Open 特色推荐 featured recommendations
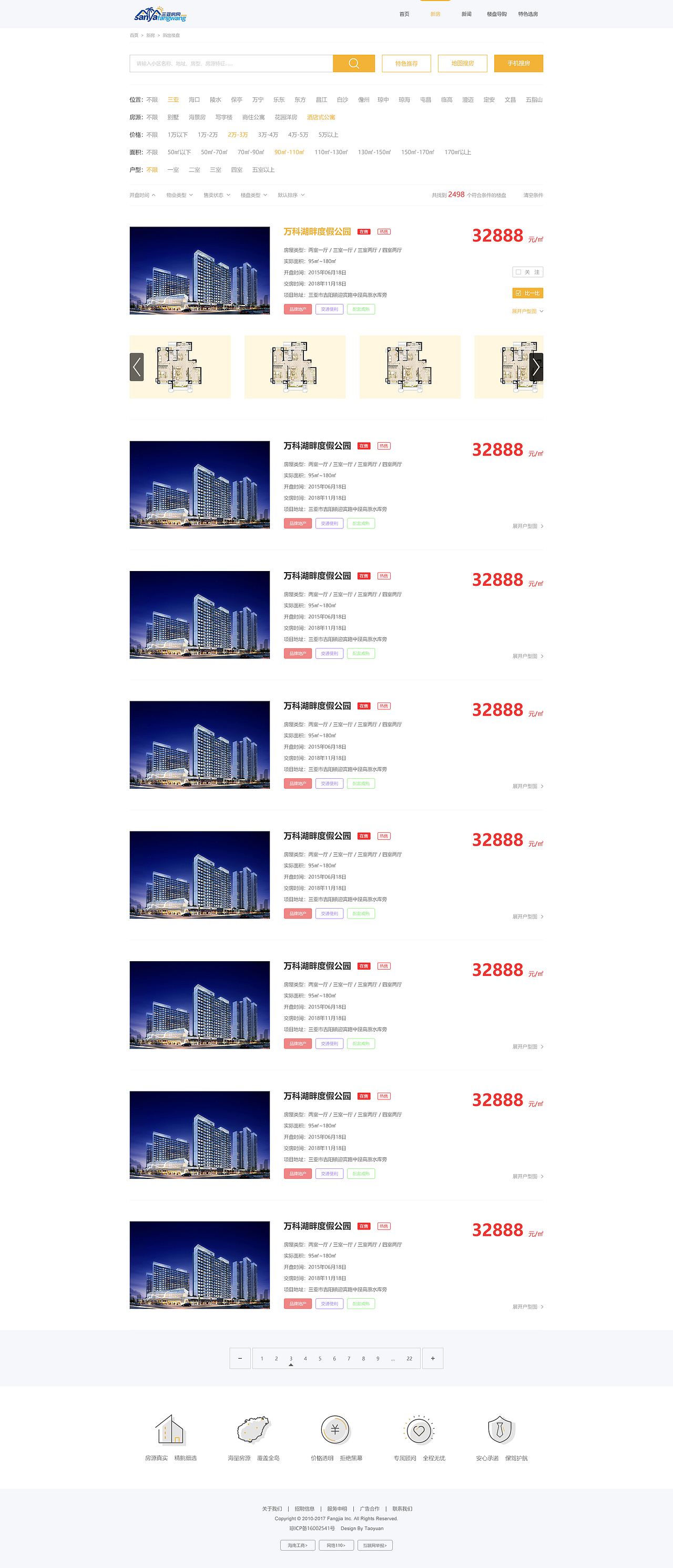The height and width of the screenshot is (1568, 673). point(406,63)
